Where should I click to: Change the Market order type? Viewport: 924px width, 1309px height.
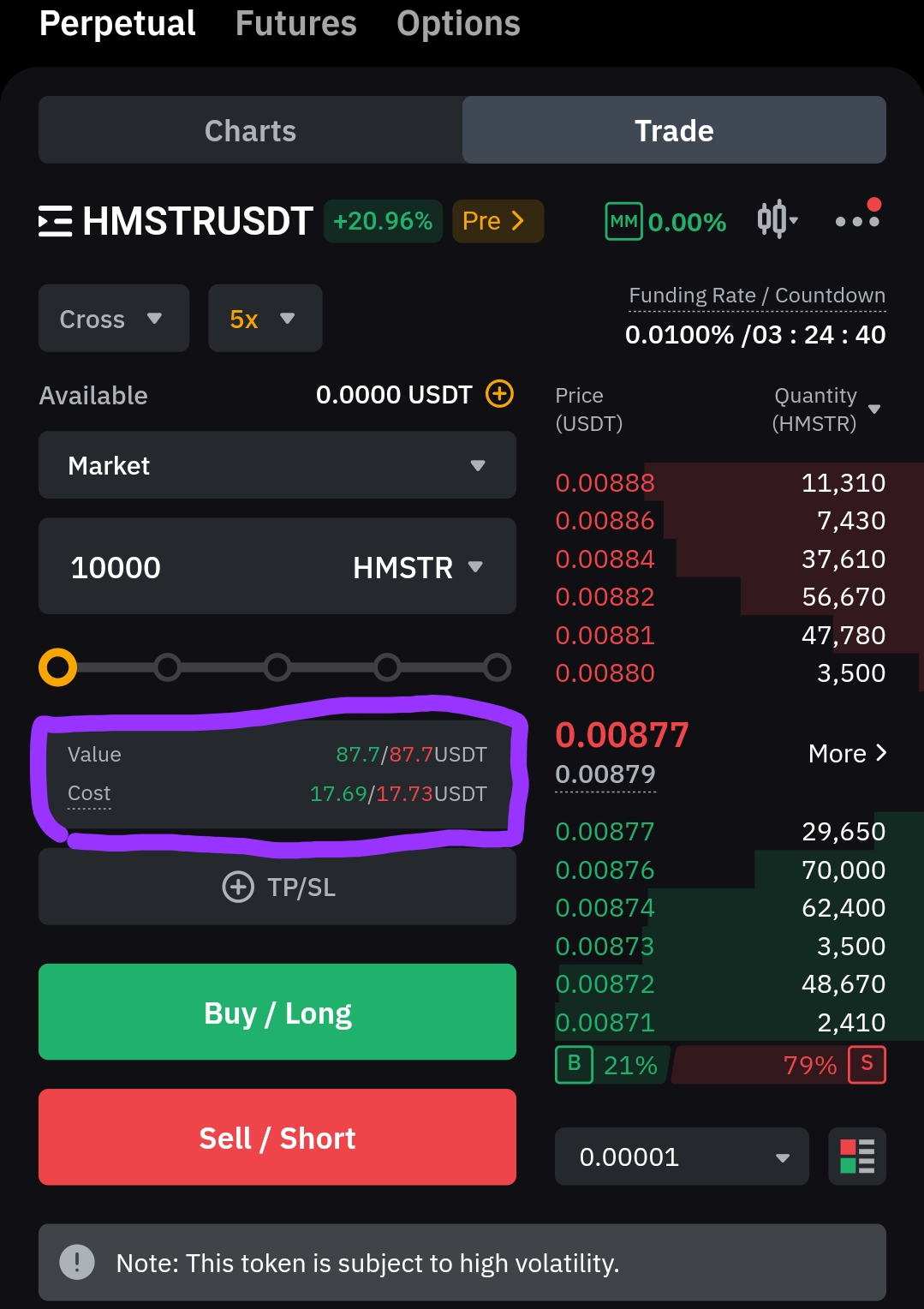coord(277,465)
